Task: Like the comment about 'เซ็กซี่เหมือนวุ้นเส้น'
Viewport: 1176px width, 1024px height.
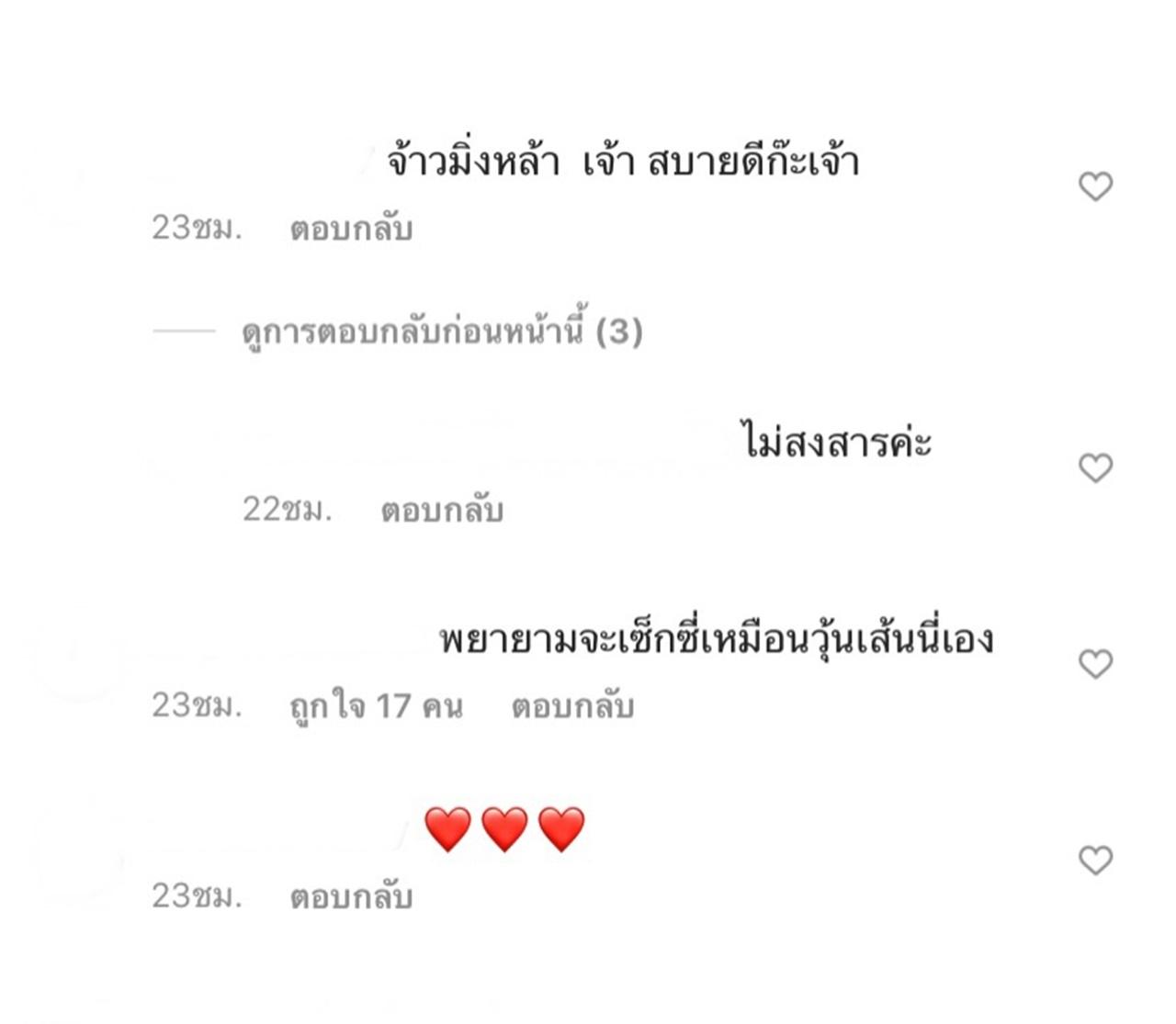Action: coord(1095,663)
